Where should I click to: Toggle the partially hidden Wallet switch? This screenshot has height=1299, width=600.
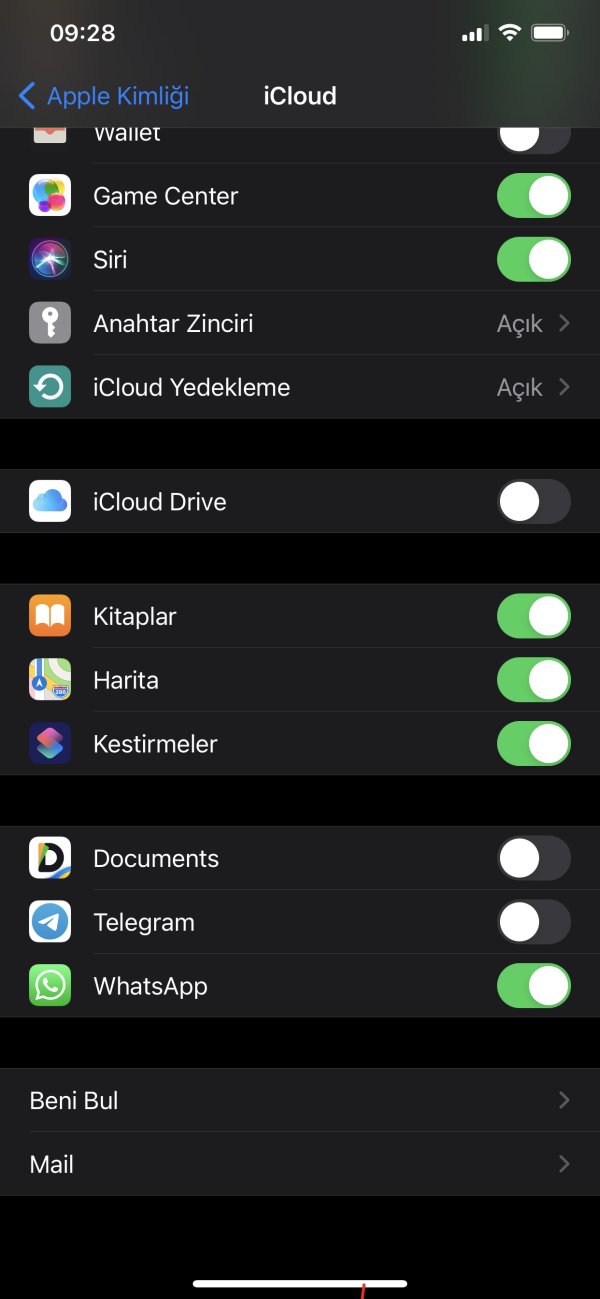[x=533, y=139]
